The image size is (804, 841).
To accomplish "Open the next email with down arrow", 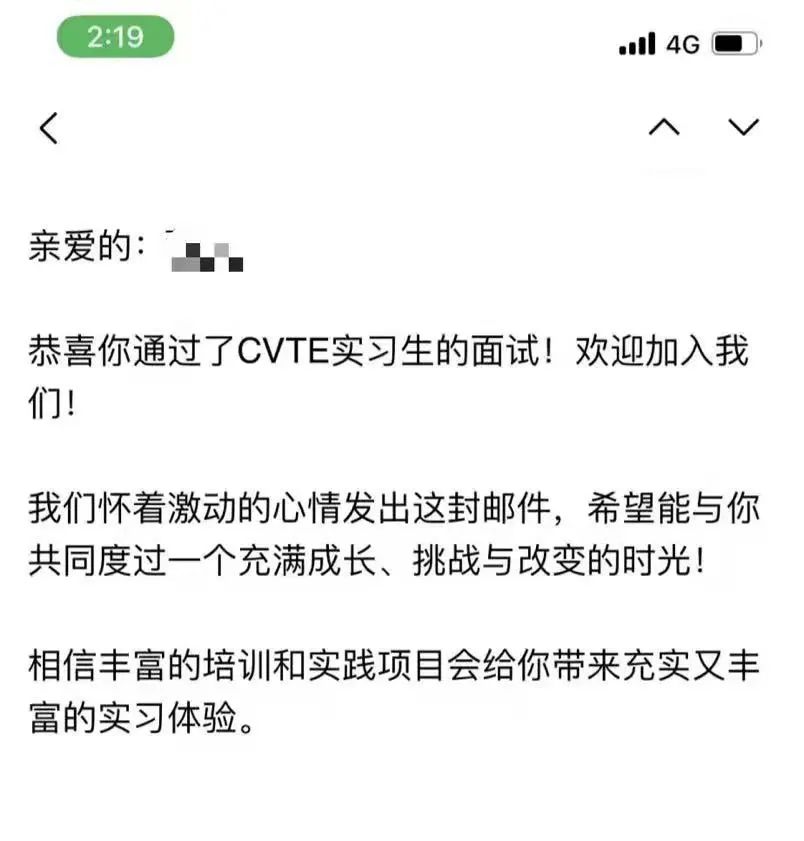I will point(743,127).
